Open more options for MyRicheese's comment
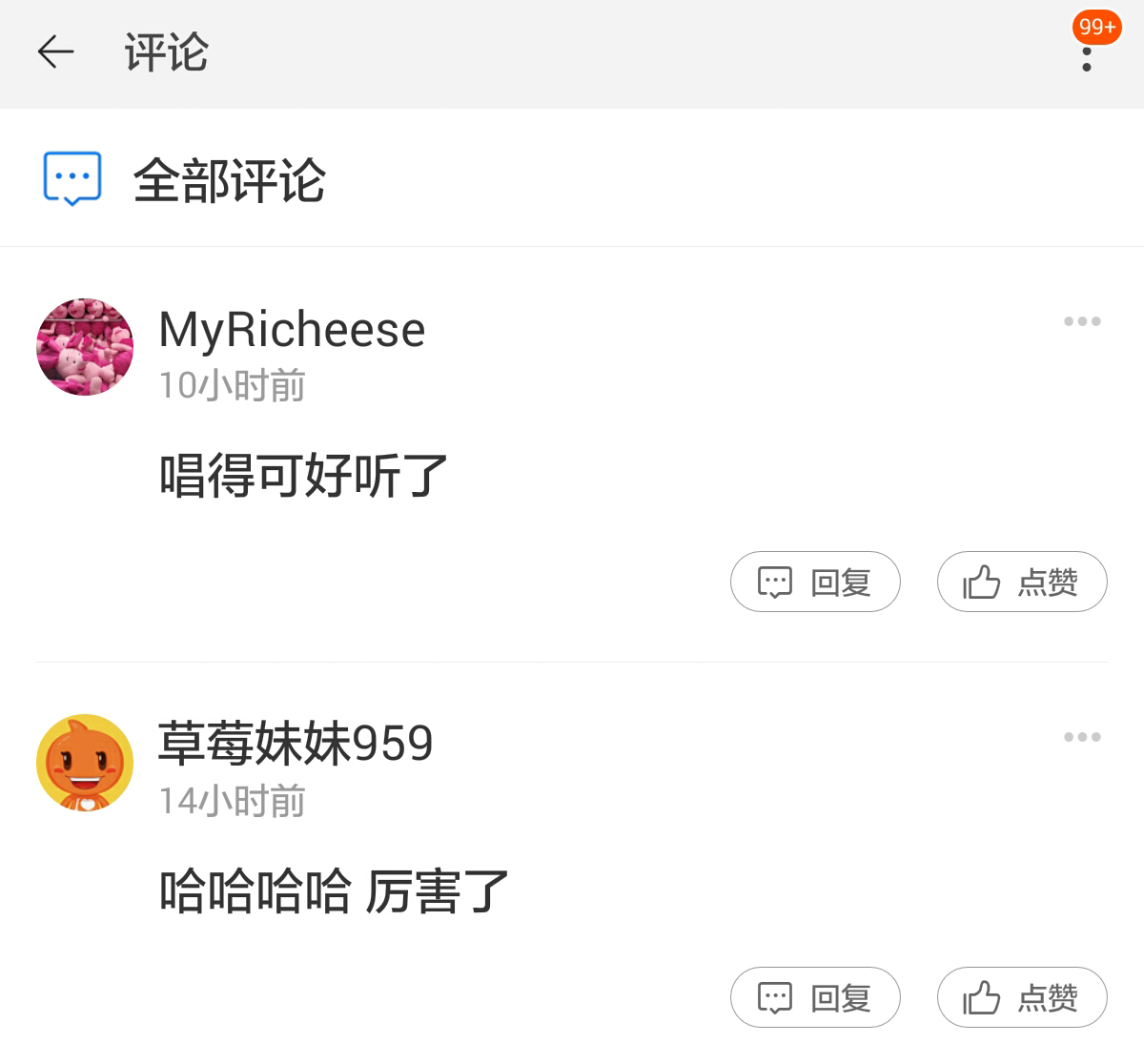 point(1082,321)
